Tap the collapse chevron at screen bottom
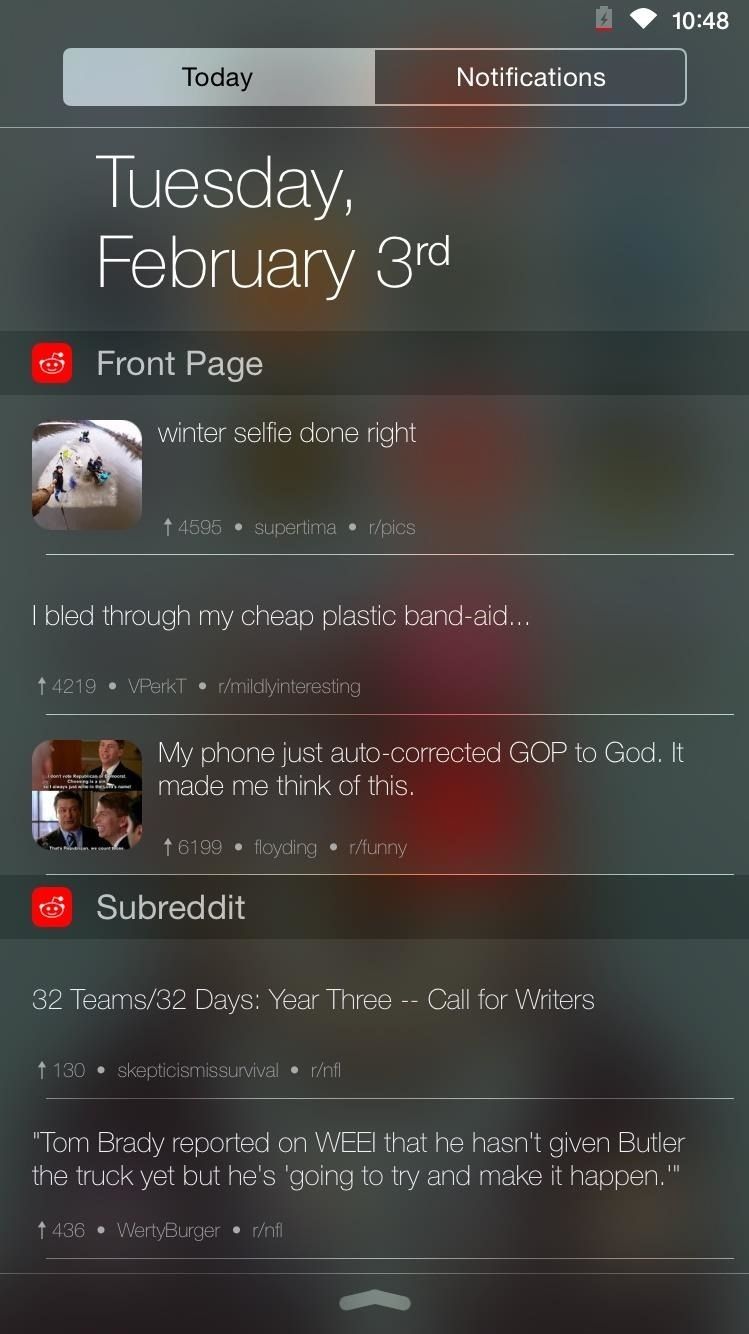 click(374, 1301)
